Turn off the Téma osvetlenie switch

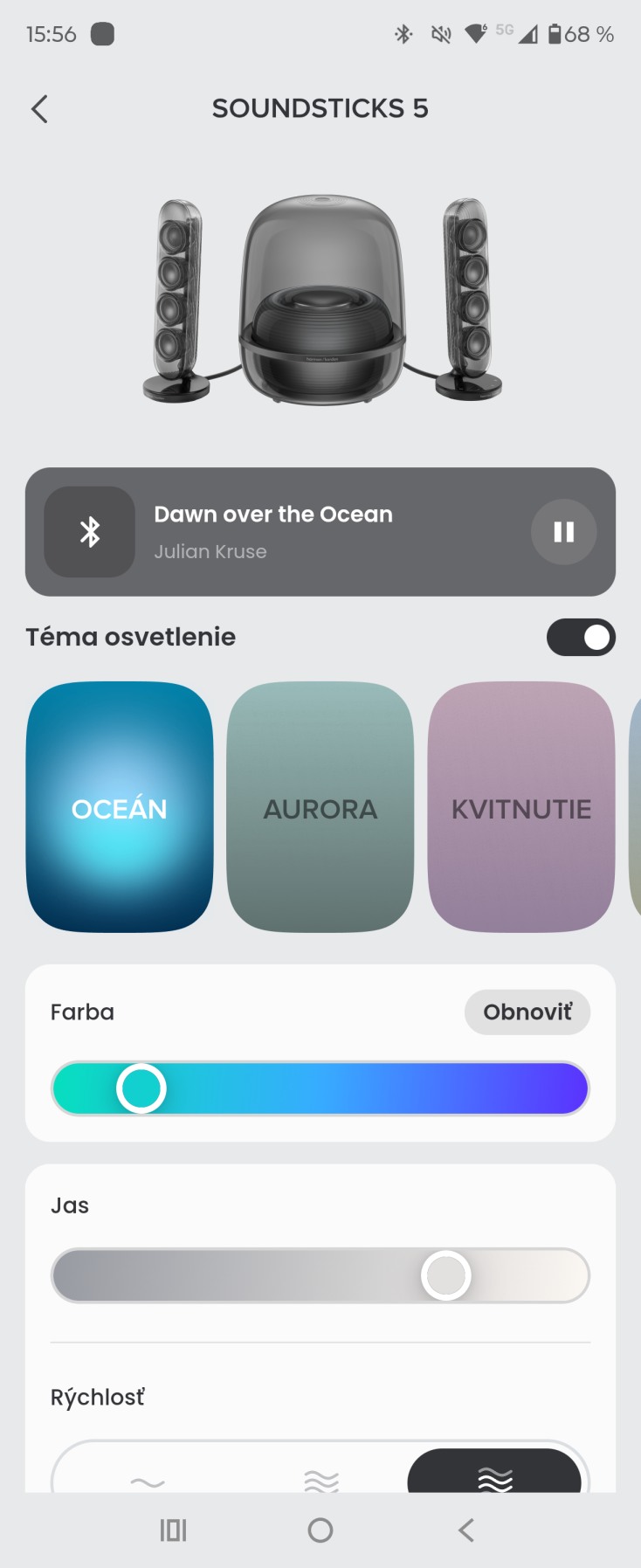[581, 638]
